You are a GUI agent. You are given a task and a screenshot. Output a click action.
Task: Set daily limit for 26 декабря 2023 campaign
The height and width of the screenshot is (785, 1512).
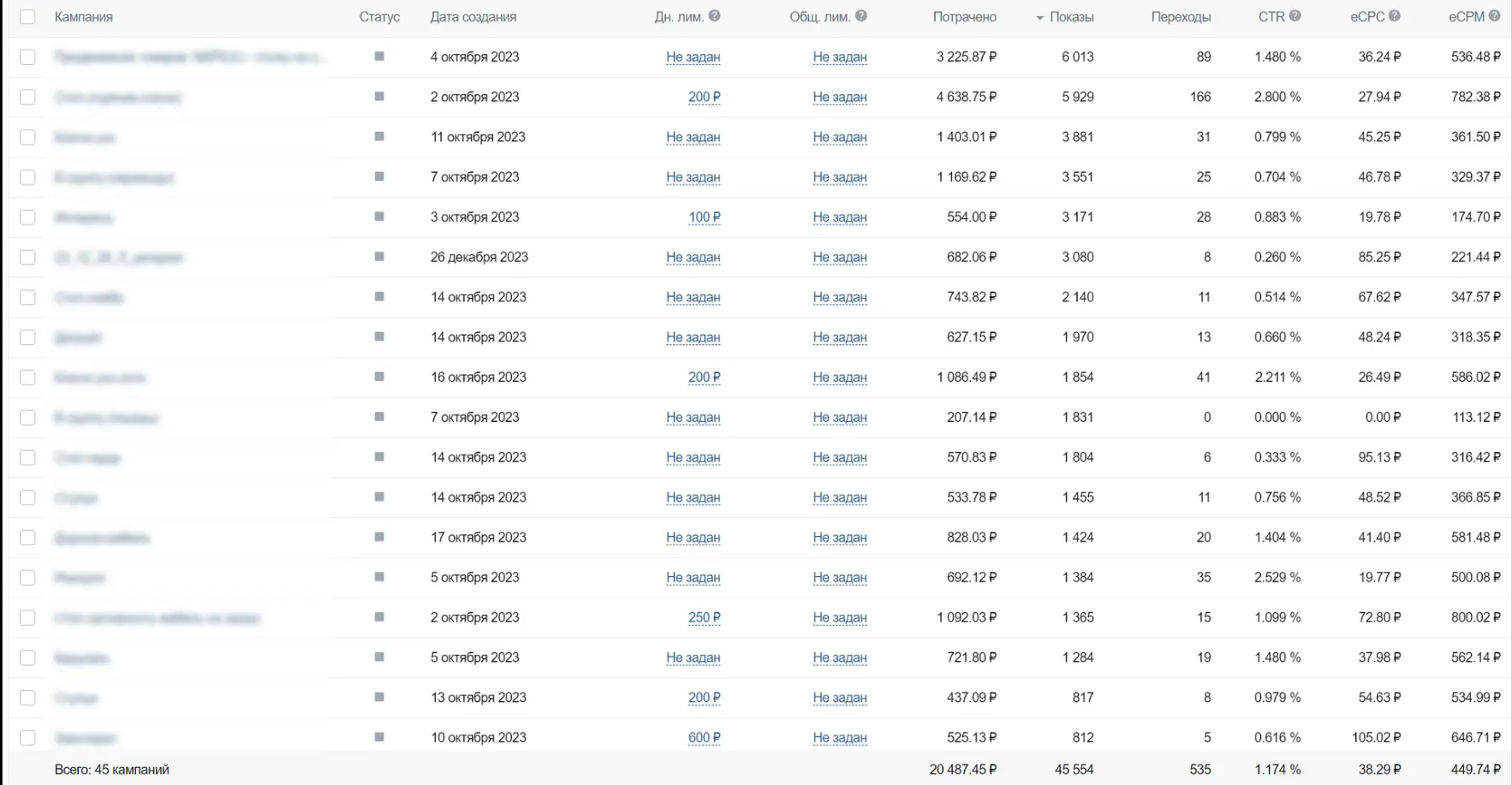pos(693,258)
